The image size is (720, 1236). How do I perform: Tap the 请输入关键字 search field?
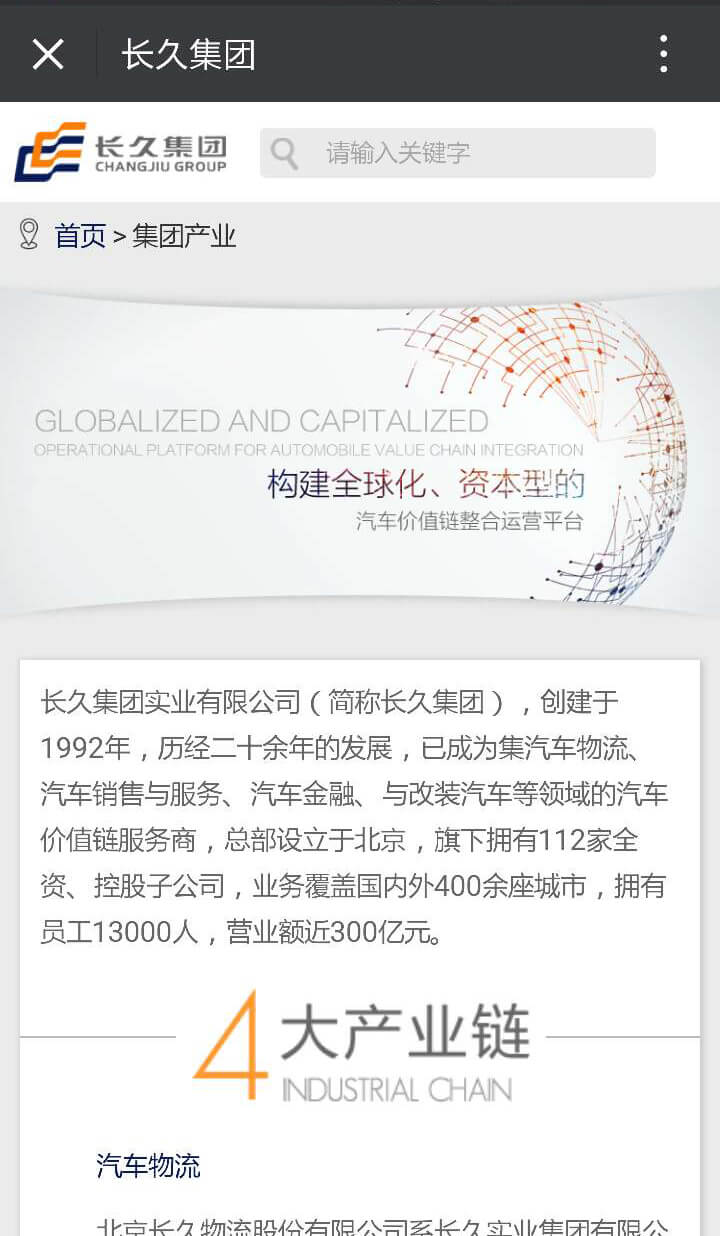480,153
